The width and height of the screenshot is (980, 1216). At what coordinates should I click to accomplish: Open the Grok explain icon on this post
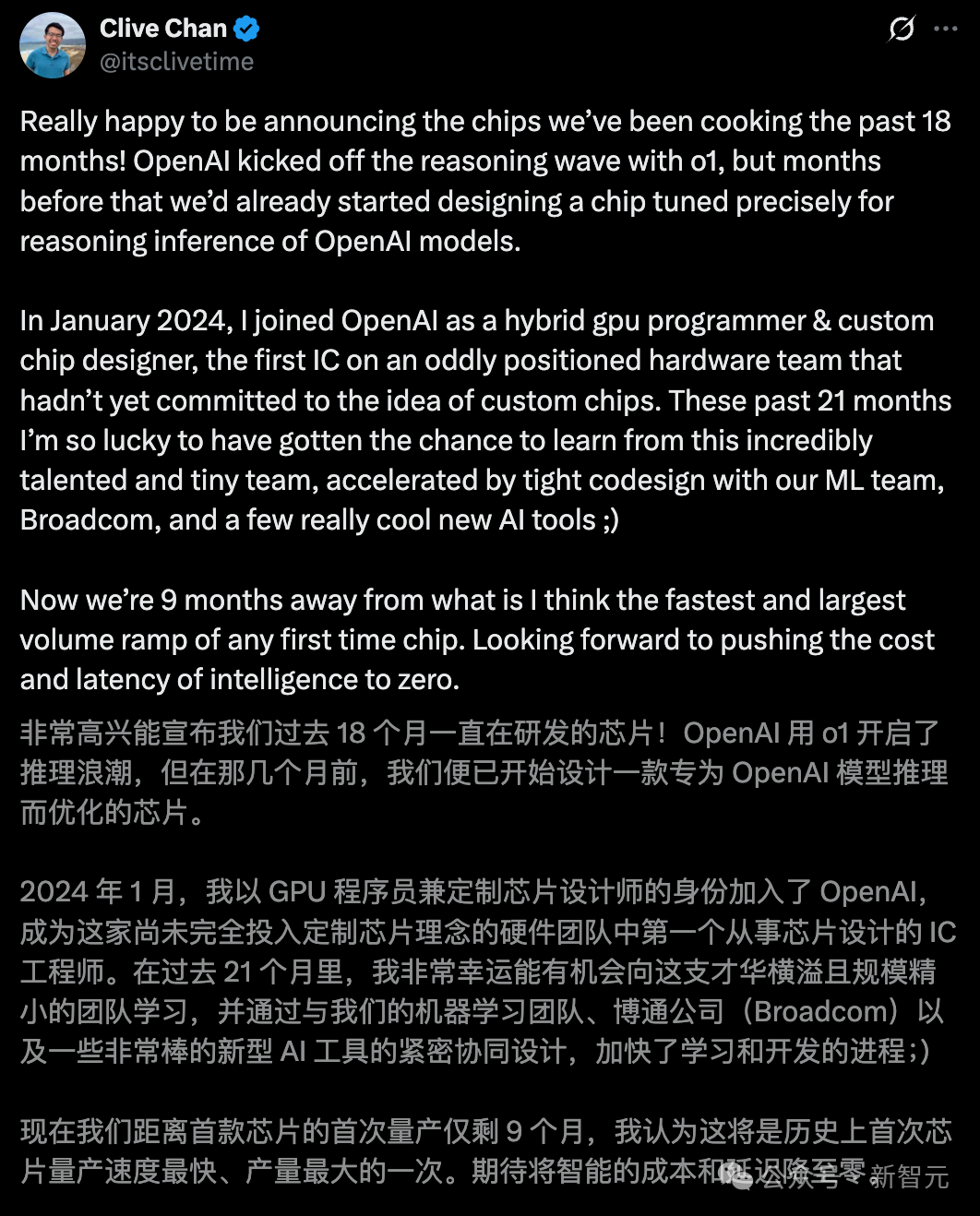point(901,30)
